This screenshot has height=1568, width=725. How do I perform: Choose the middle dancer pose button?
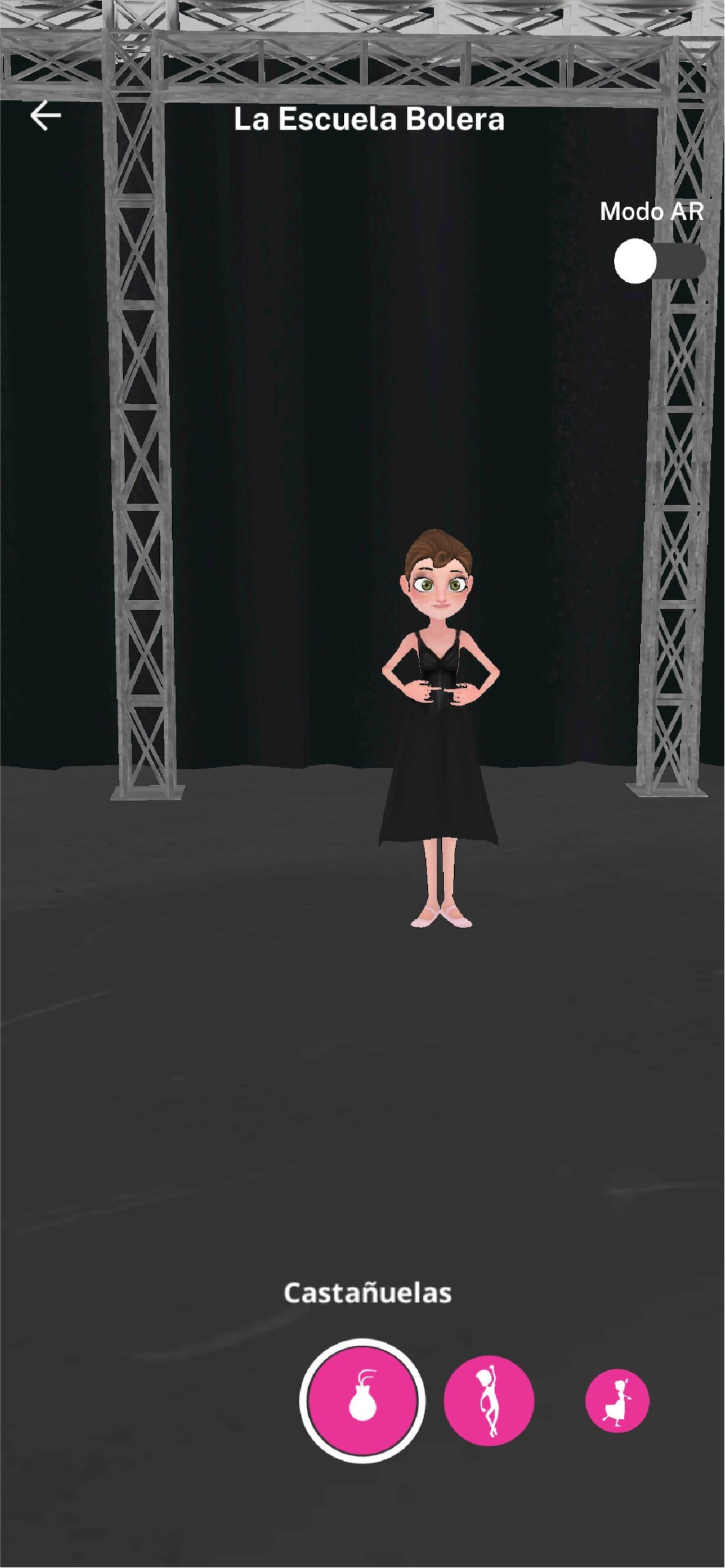pos(488,1401)
